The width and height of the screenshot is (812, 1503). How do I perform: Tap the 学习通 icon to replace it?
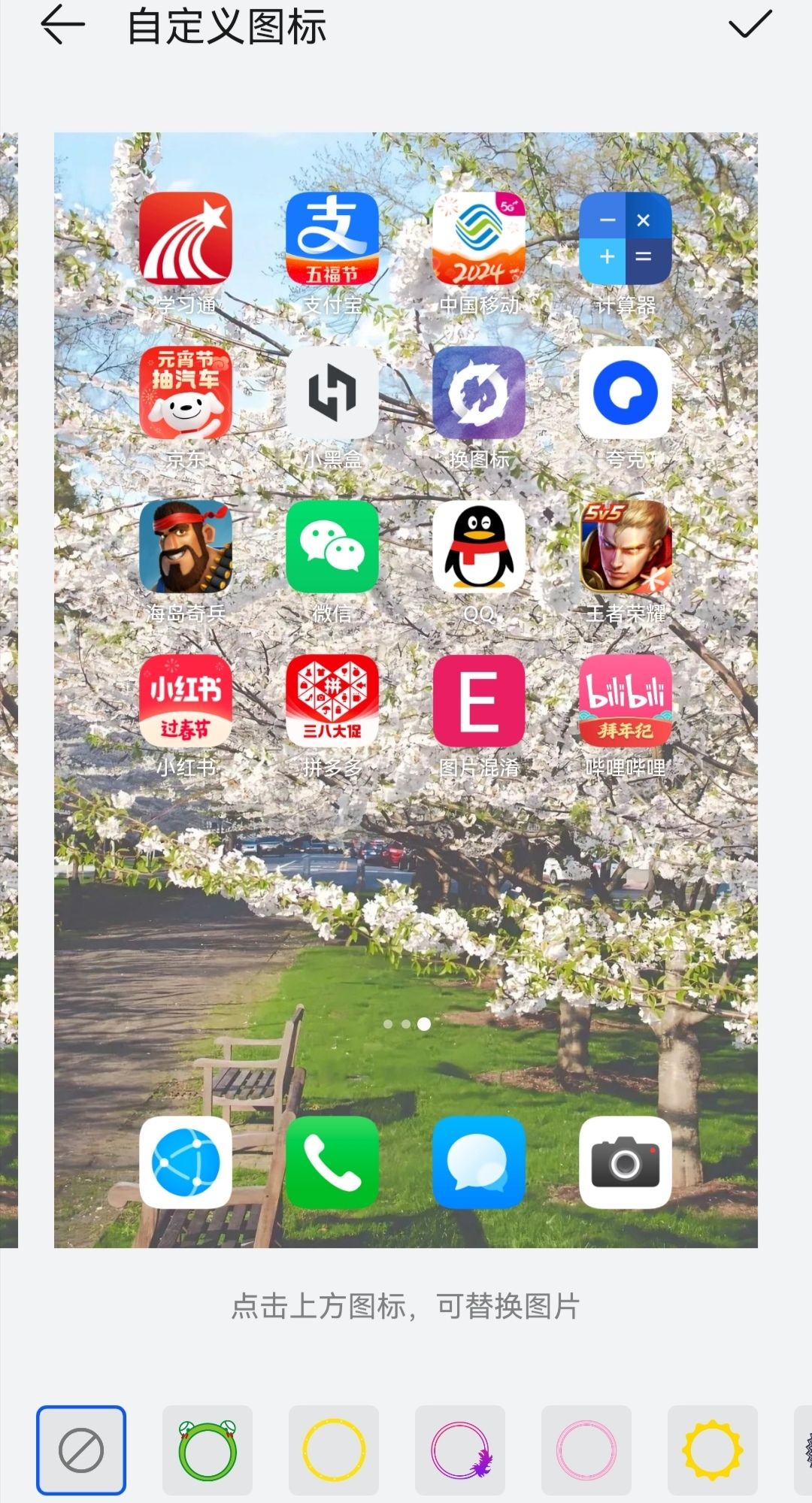click(x=186, y=238)
